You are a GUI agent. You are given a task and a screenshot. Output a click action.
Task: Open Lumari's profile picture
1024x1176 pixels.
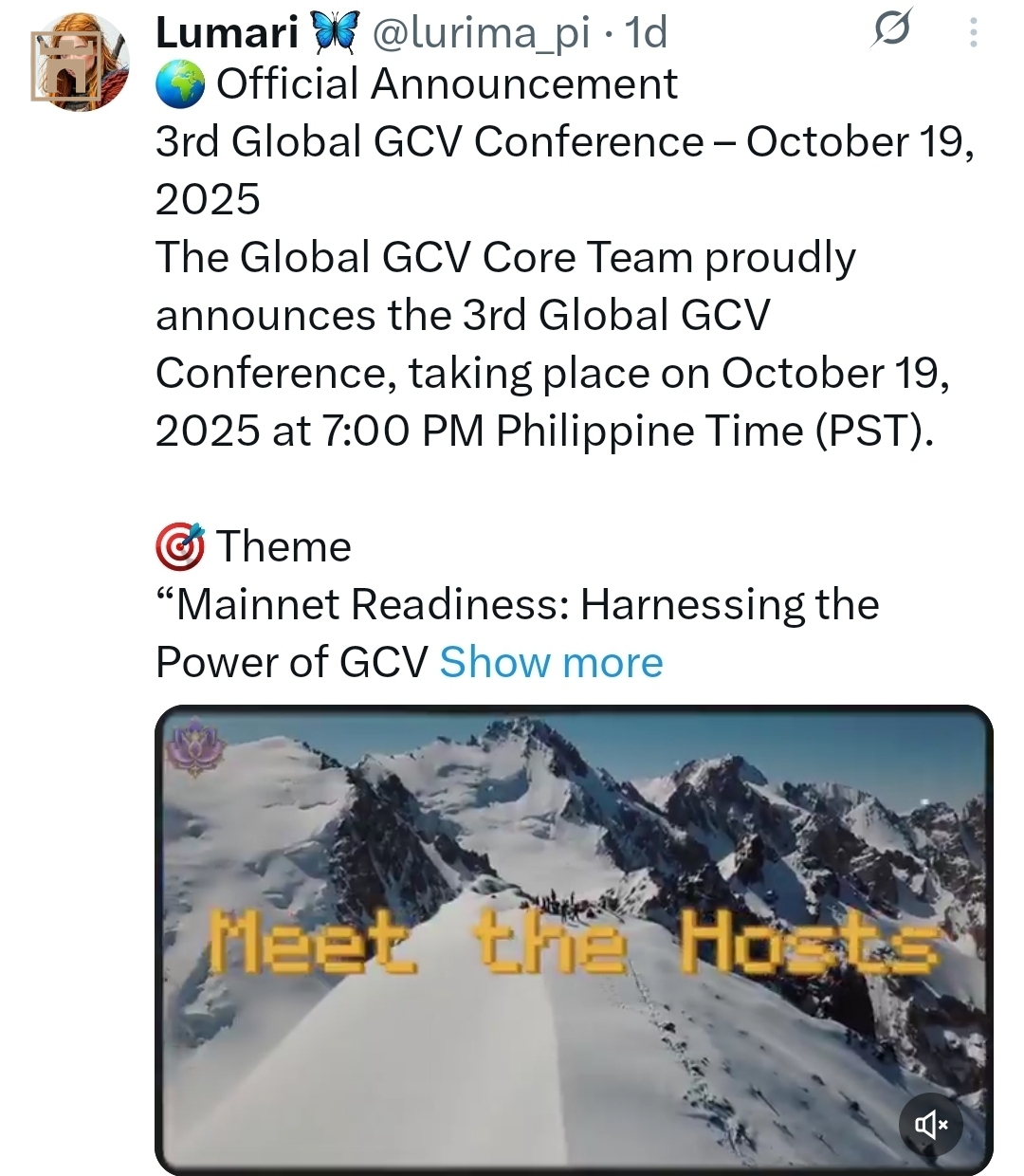(x=79, y=63)
